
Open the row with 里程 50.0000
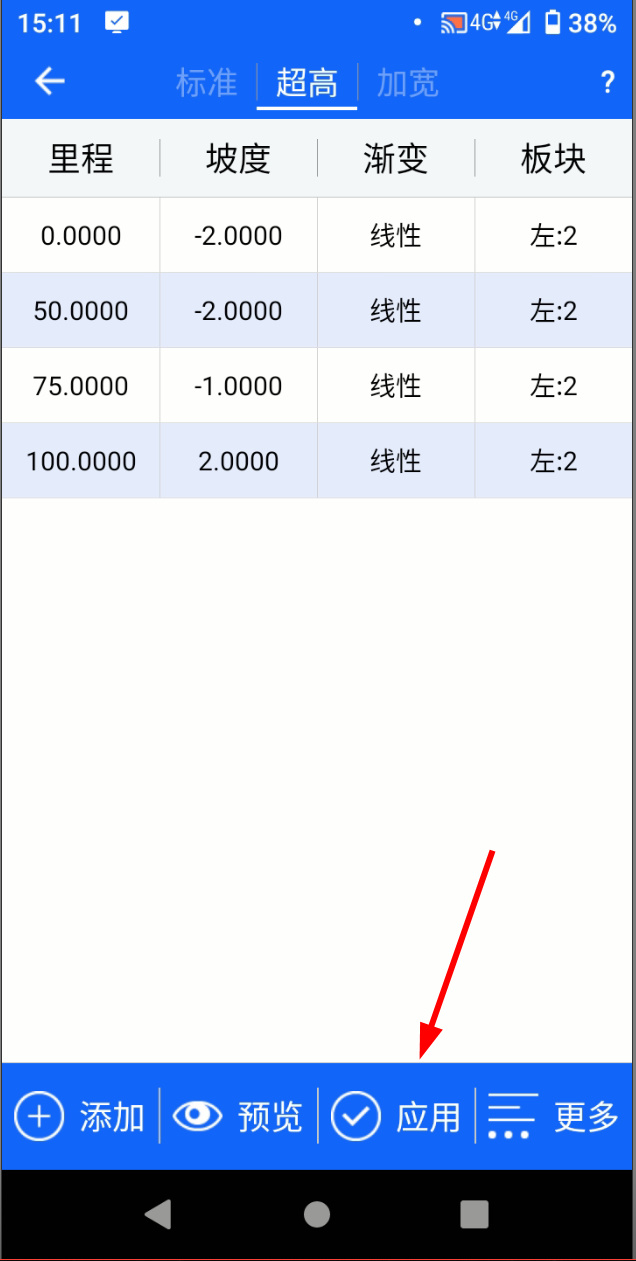click(318, 311)
